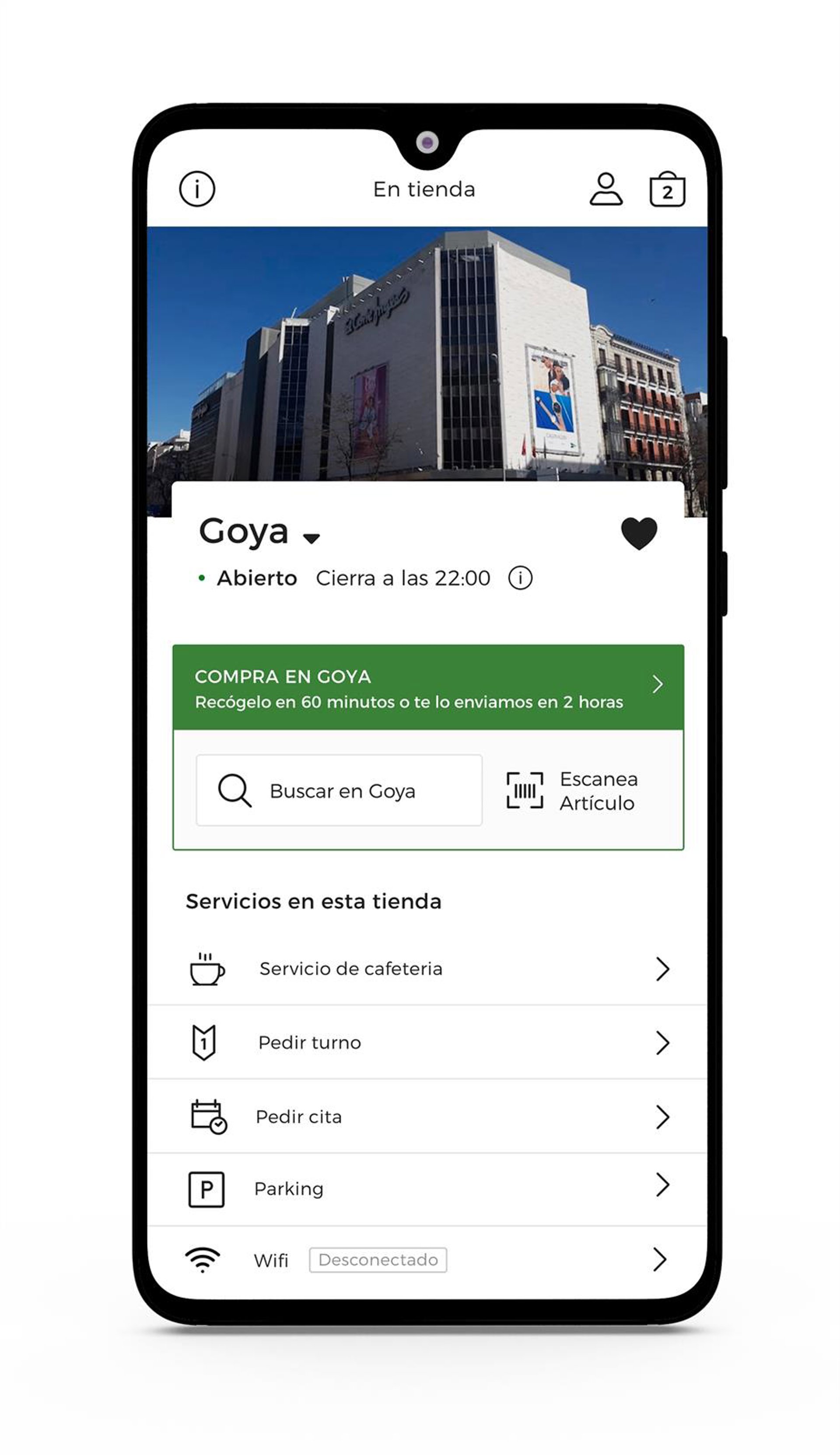This screenshot has height=1455, width=840.
Task: Open the Parking service row
Action: (x=427, y=1189)
